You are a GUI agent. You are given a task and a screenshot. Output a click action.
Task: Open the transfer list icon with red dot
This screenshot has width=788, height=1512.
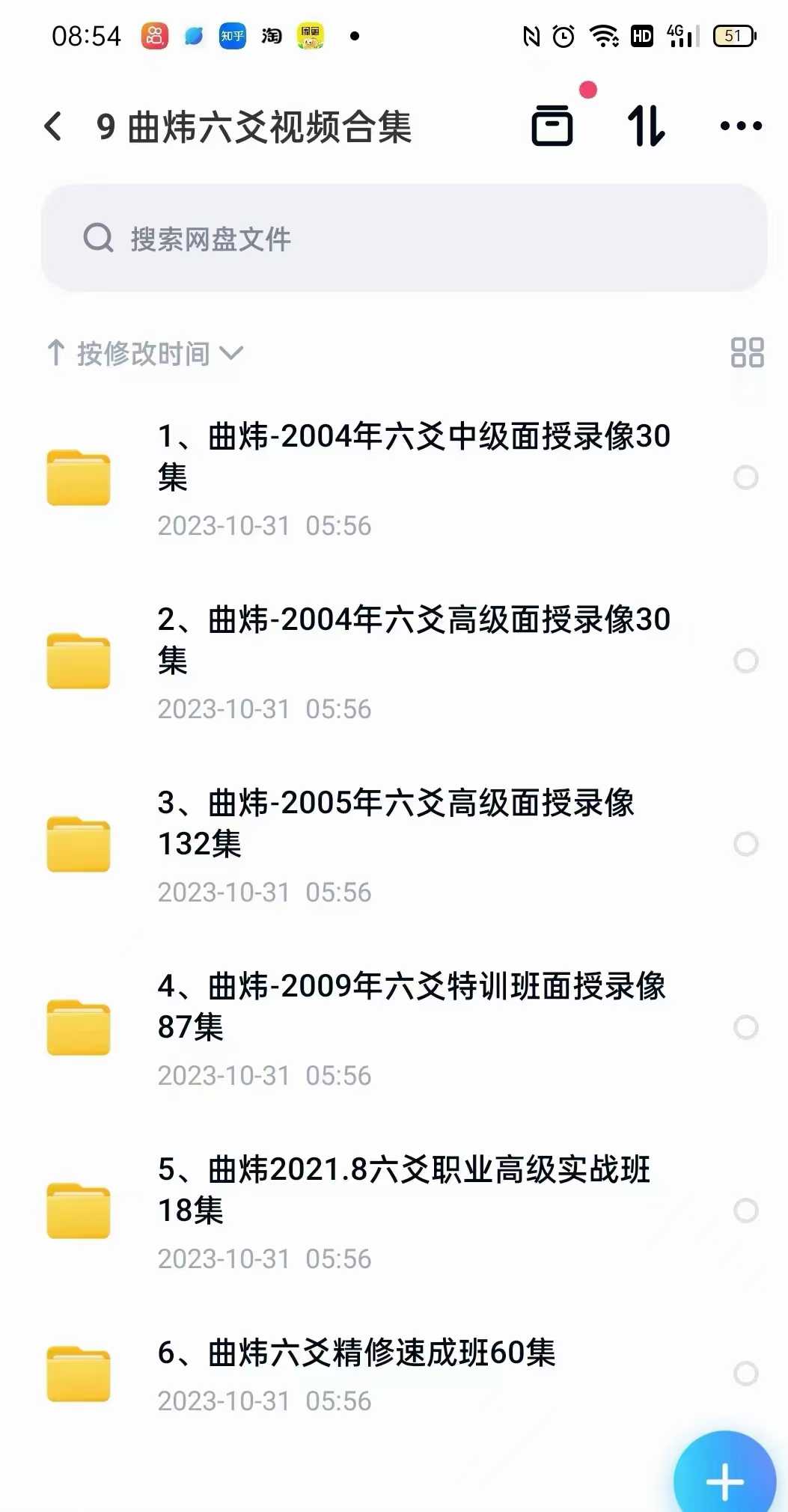[x=552, y=125]
